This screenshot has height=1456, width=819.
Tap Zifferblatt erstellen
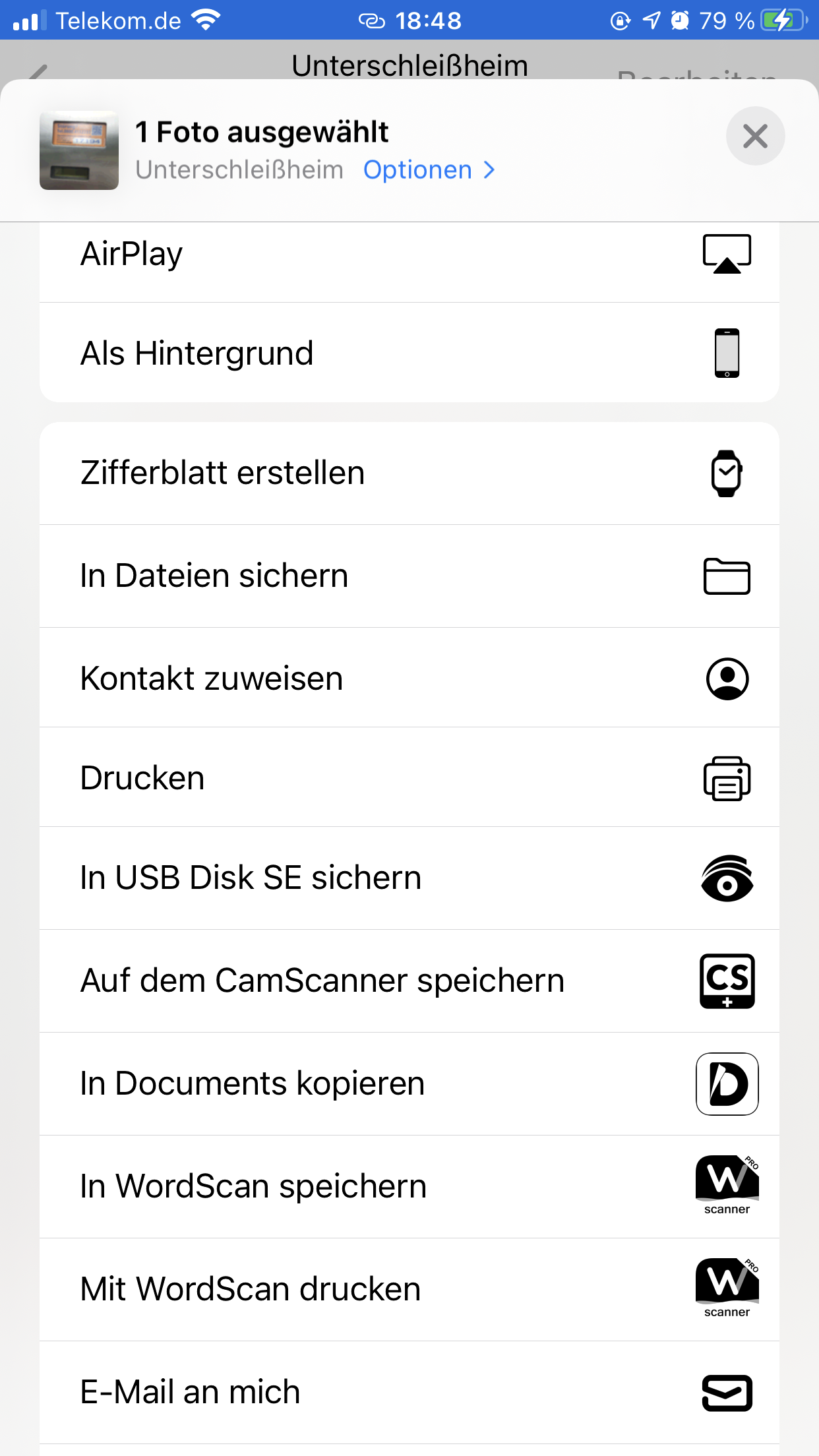[x=409, y=473]
